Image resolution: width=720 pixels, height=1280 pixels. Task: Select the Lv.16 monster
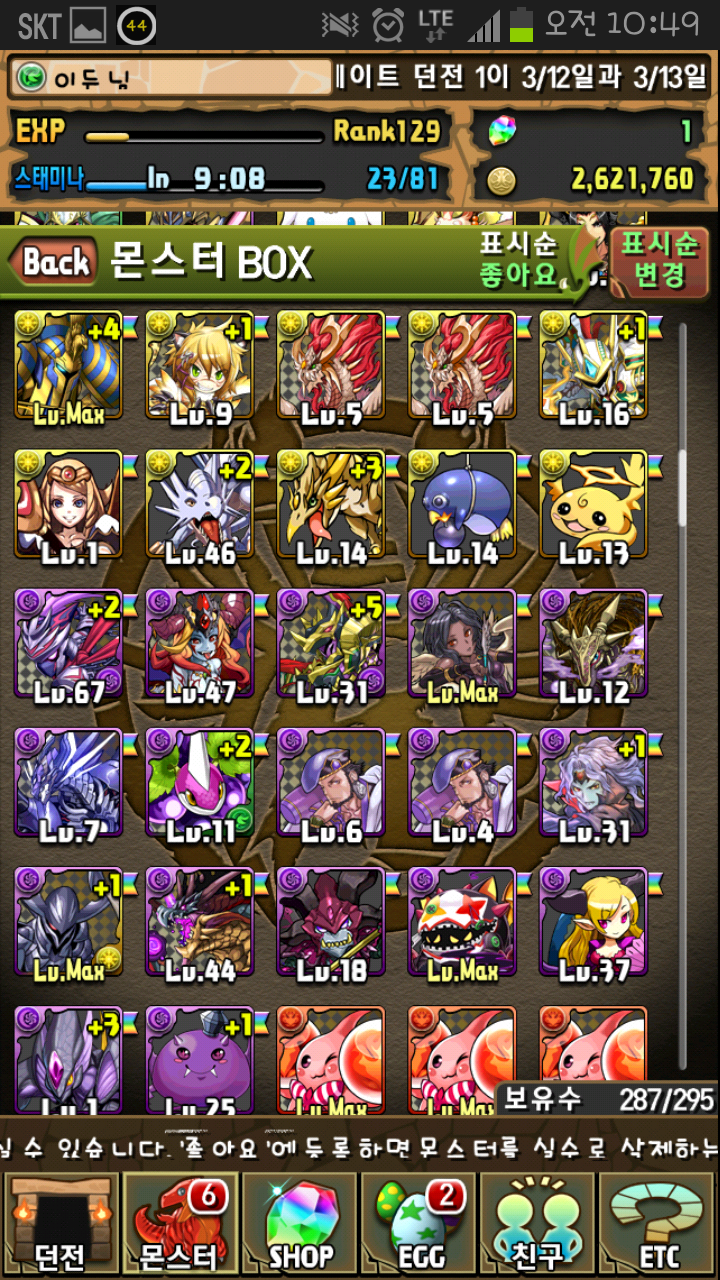point(593,365)
